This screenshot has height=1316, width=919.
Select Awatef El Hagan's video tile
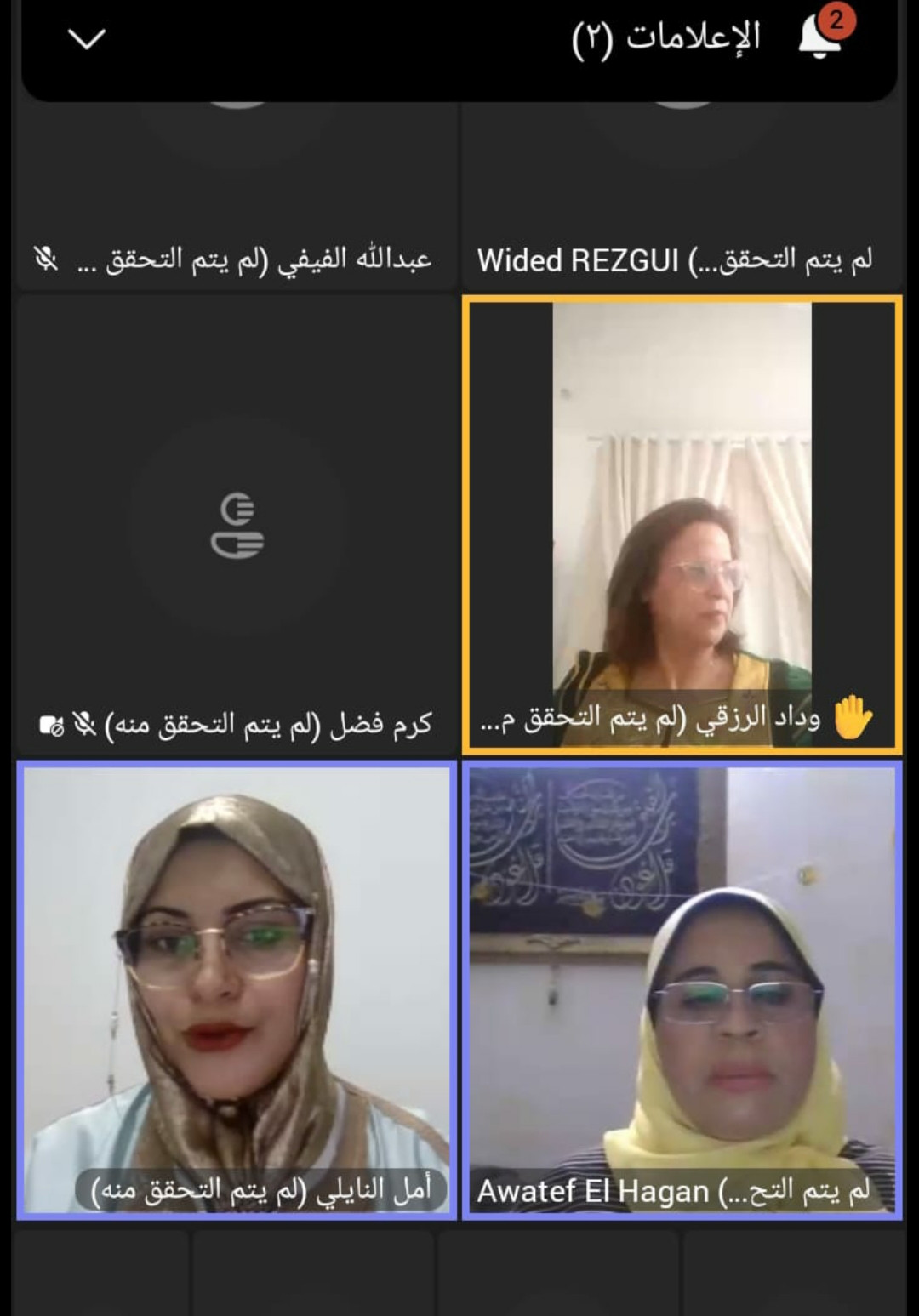click(x=682, y=989)
